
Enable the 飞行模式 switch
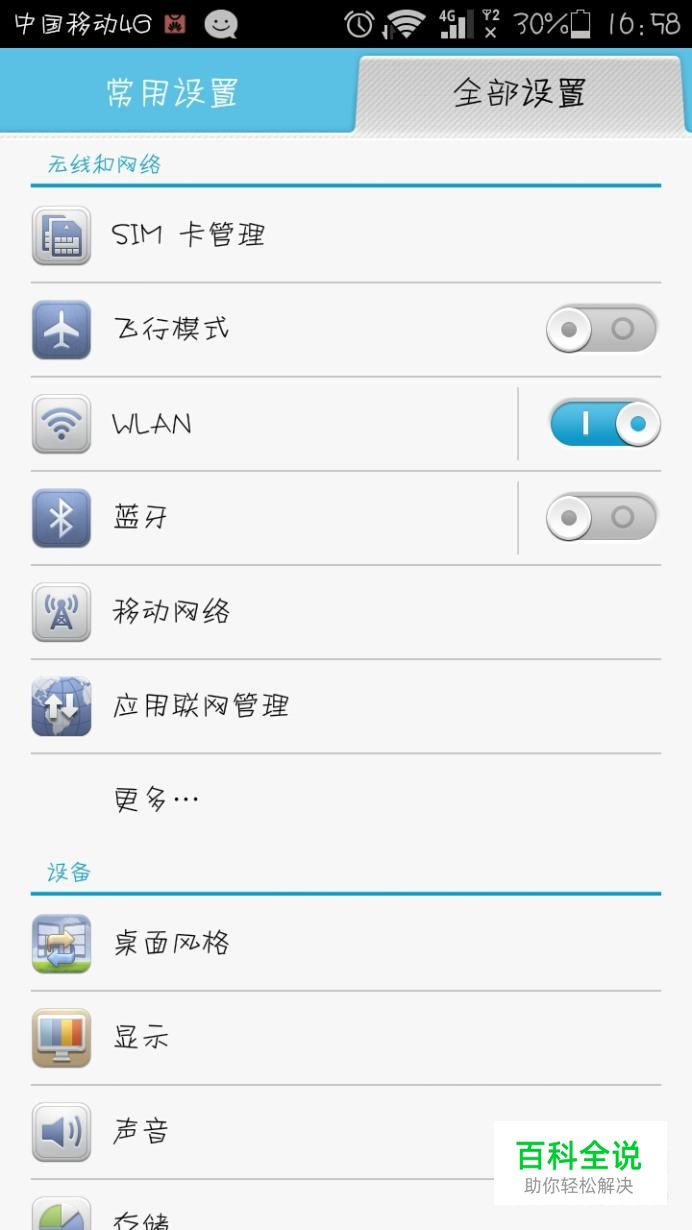601,329
